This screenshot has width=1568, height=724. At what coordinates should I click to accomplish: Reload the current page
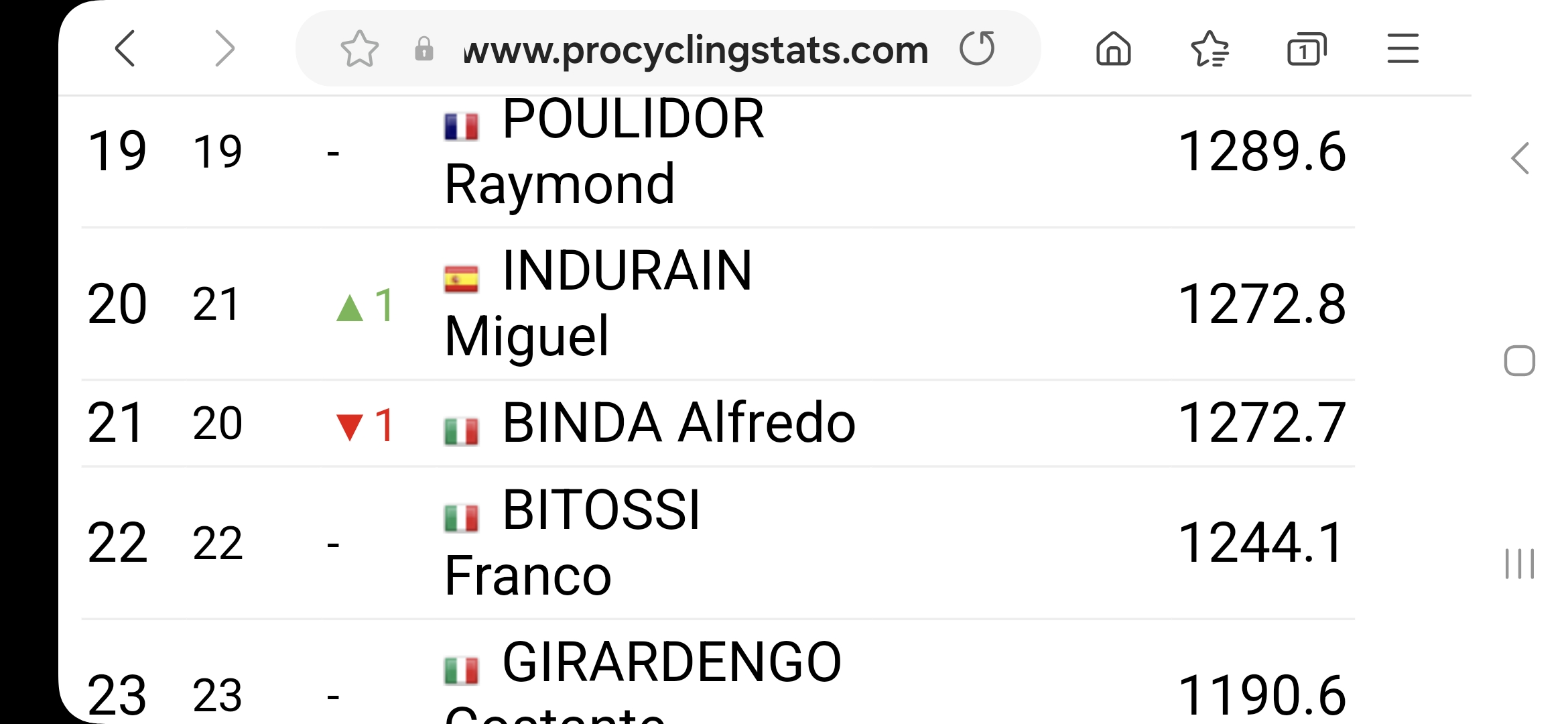click(x=977, y=48)
